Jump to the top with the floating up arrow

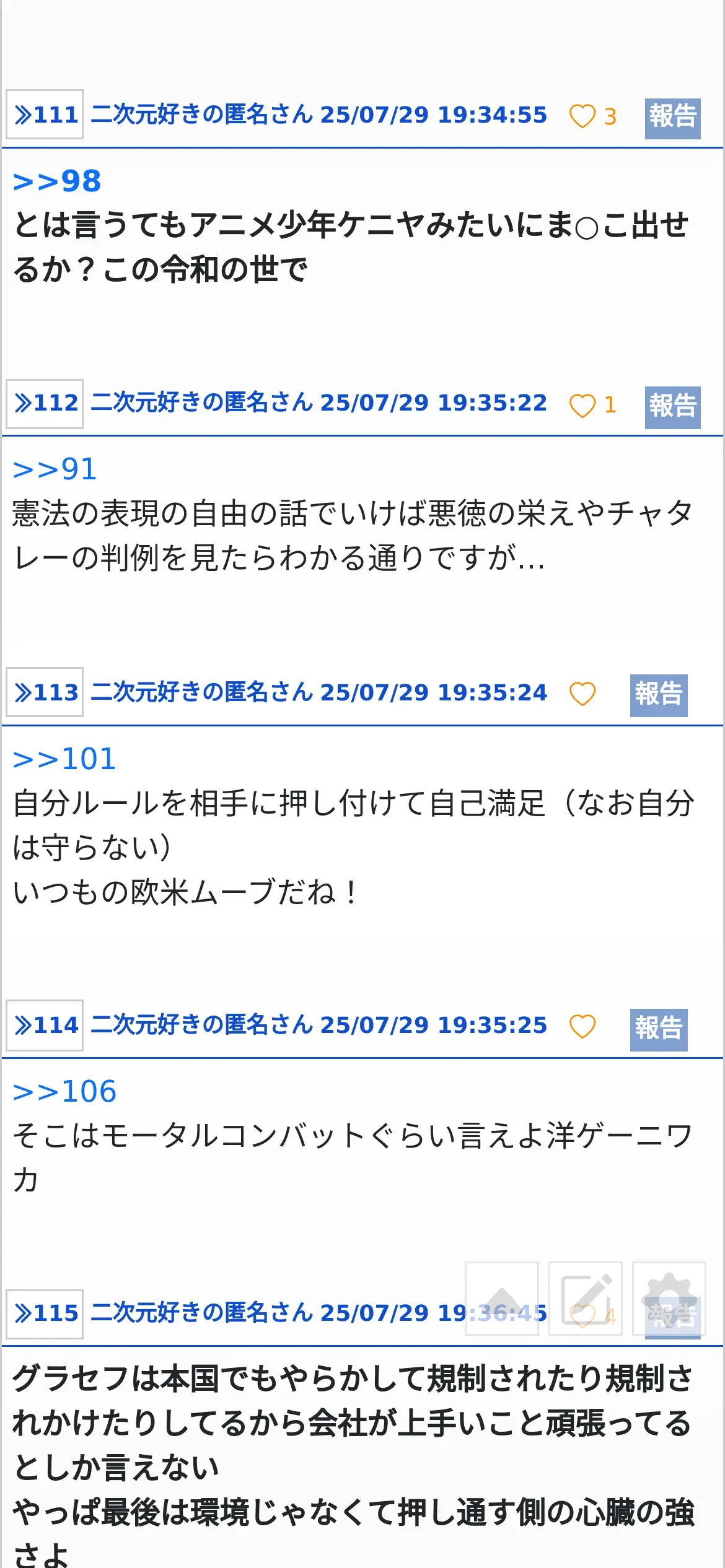point(502,1299)
